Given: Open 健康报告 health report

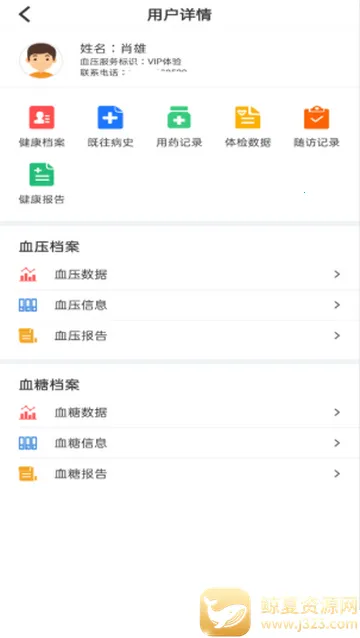Looking at the screenshot, I should pyautogui.click(x=41, y=184).
